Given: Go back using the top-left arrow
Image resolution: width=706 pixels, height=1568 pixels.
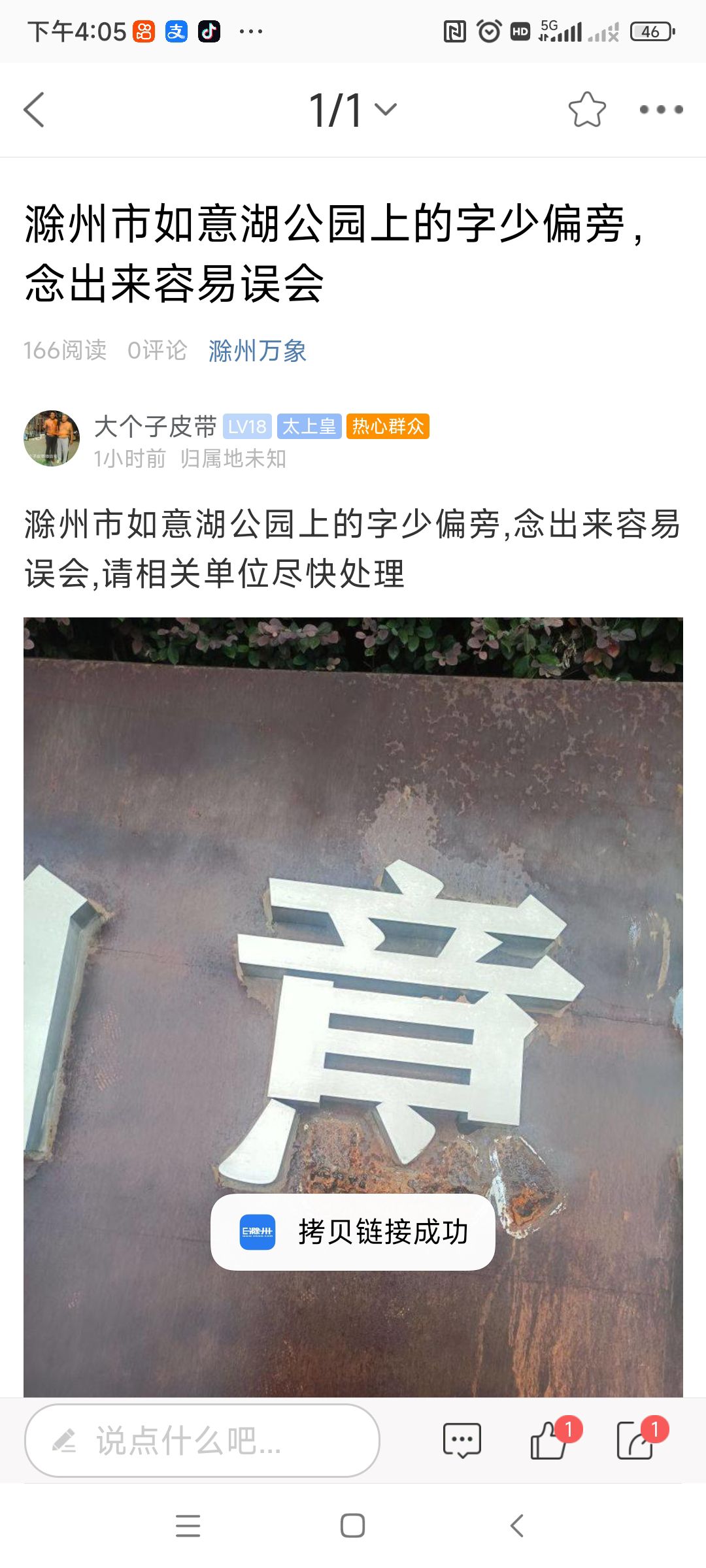Looking at the screenshot, I should 34,110.
